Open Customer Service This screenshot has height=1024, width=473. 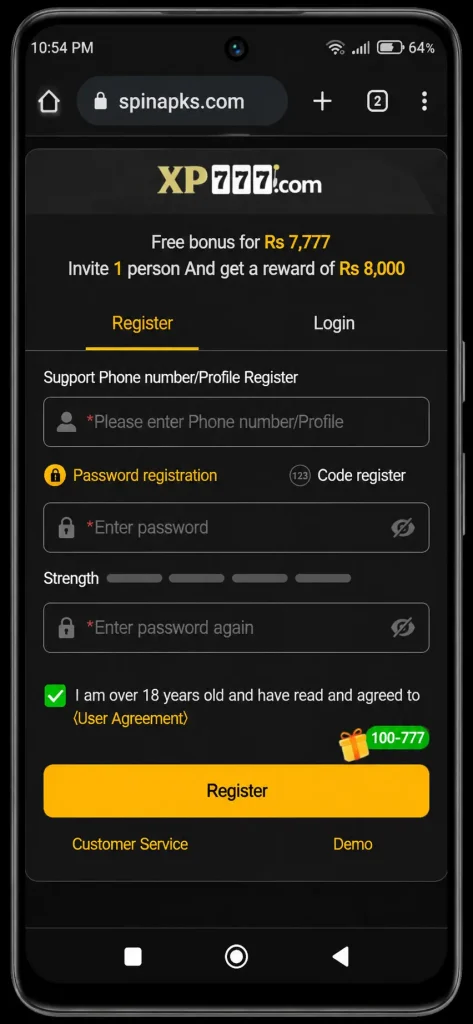pos(130,844)
